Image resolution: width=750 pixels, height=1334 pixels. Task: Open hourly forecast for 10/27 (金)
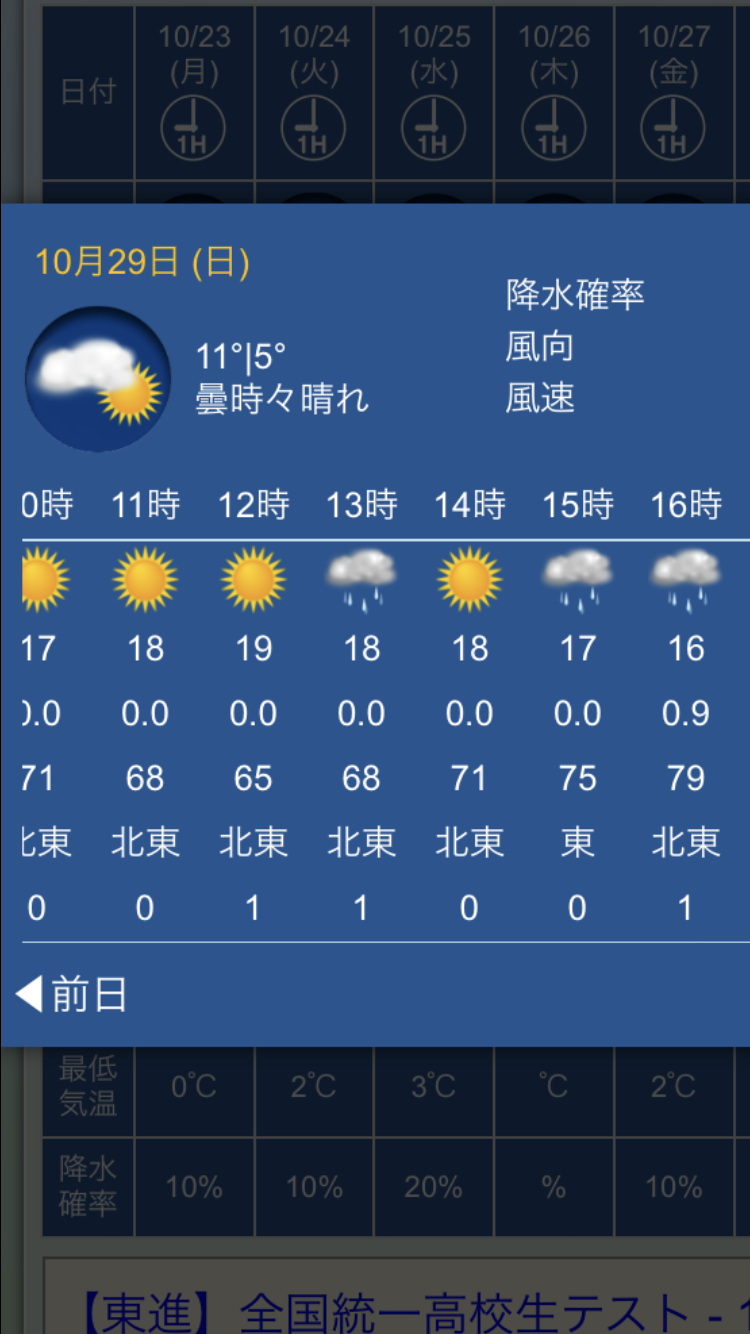pyautogui.click(x=673, y=129)
